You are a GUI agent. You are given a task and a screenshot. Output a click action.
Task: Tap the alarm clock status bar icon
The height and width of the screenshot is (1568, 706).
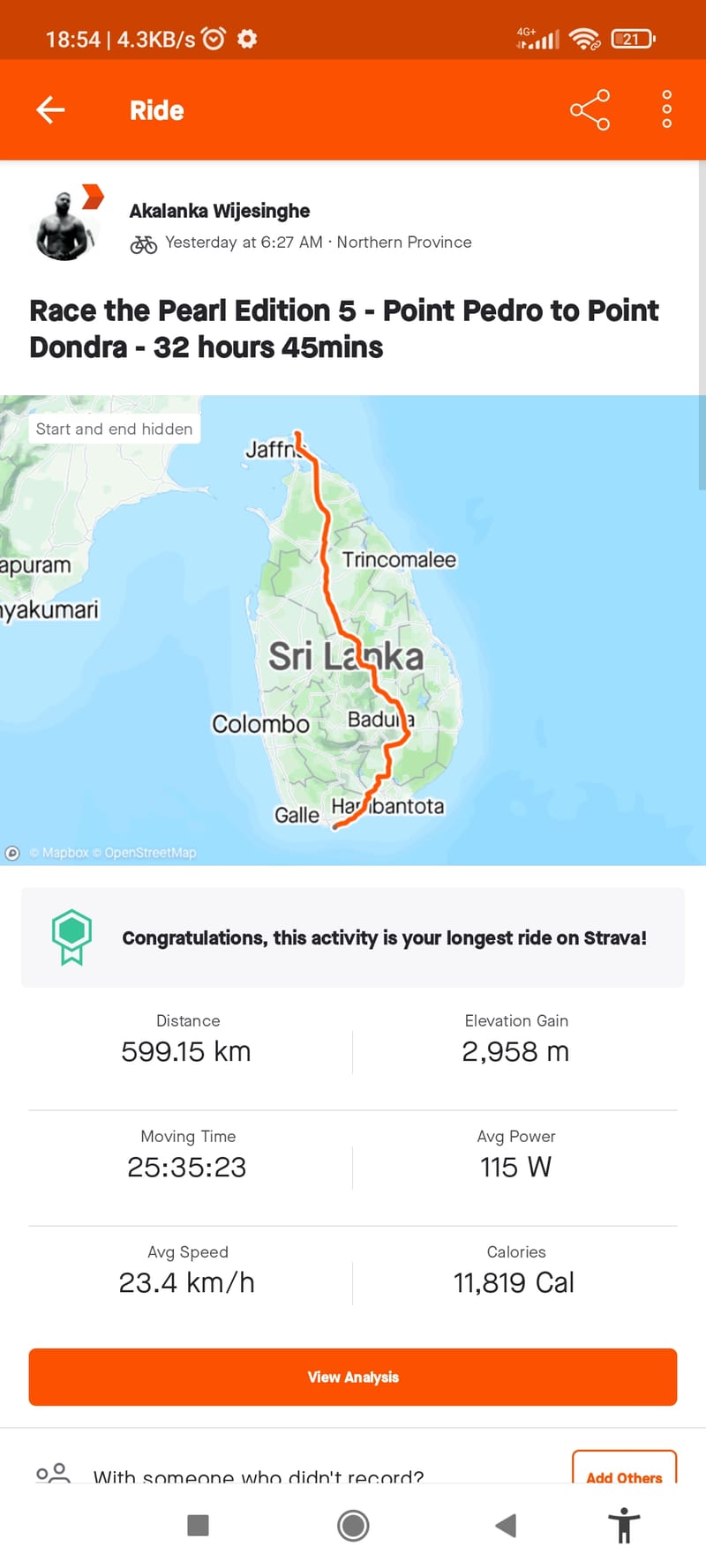point(211,38)
